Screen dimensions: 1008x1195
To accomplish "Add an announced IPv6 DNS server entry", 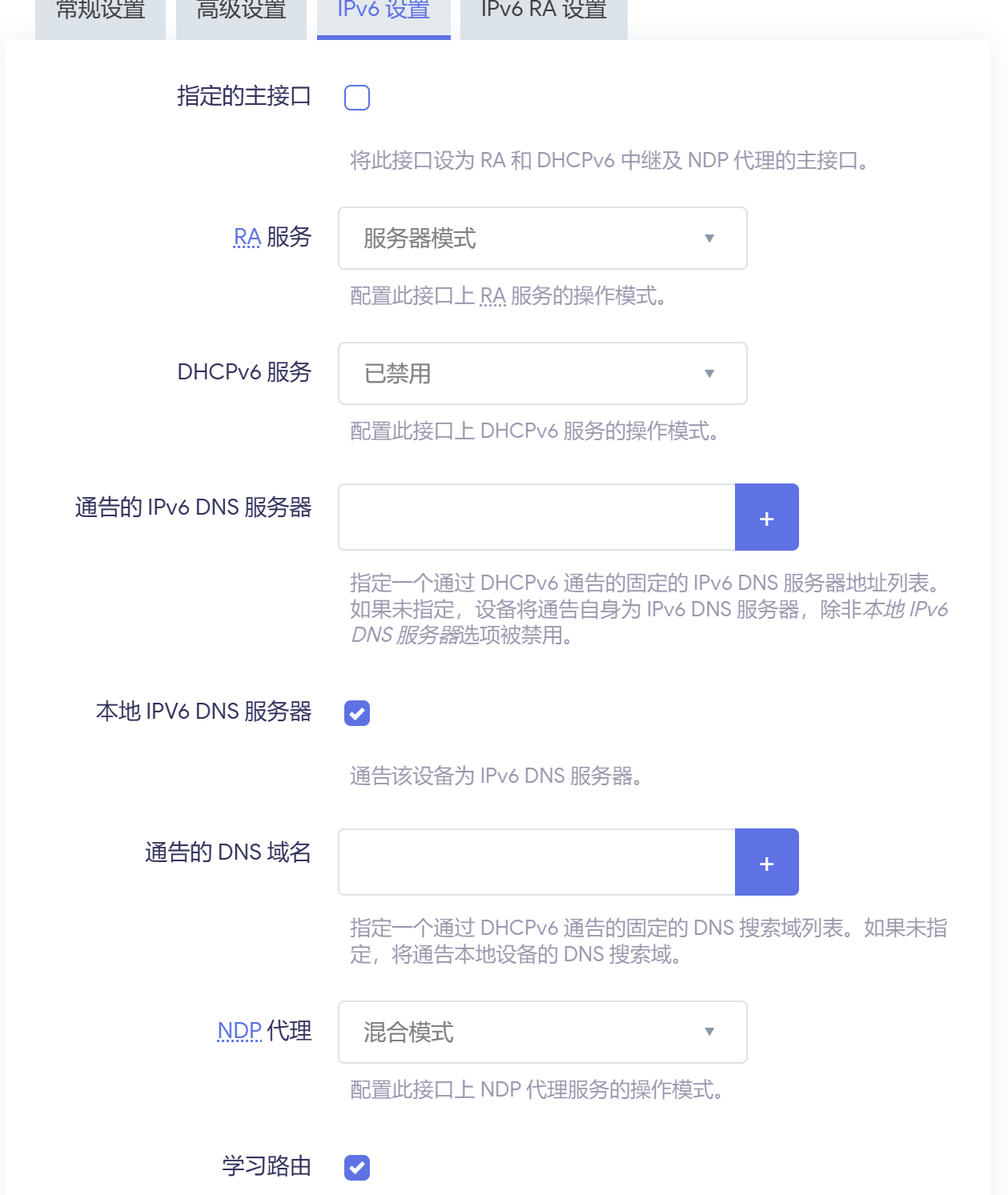I will coord(766,517).
